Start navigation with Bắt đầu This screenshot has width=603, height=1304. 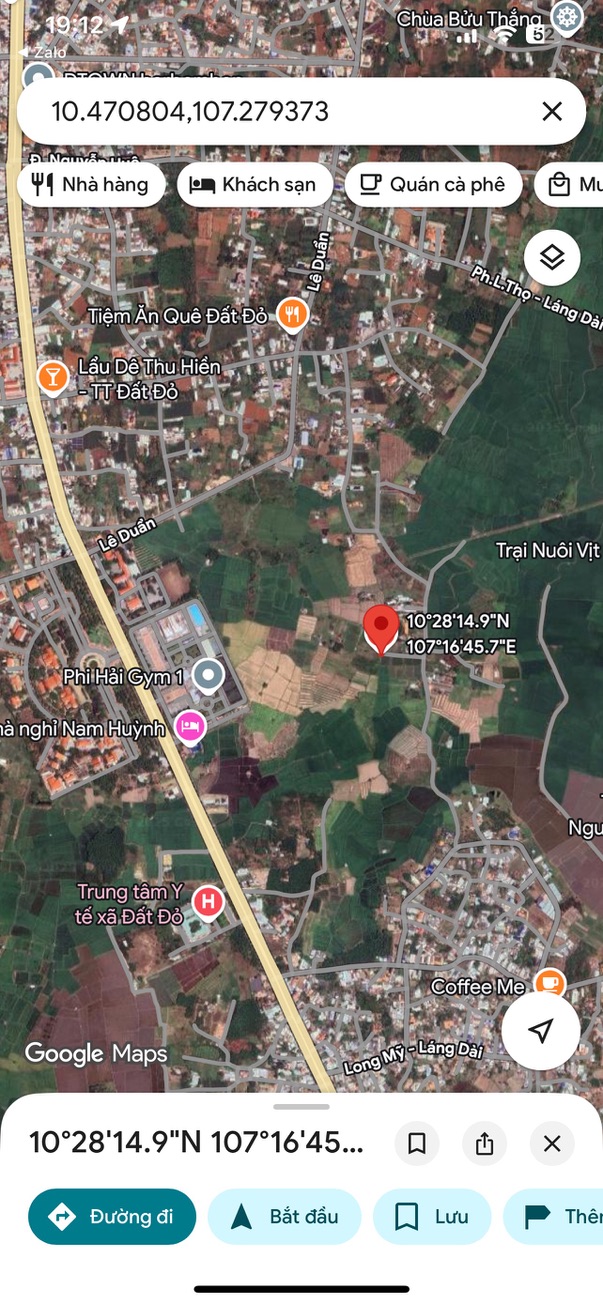click(x=285, y=1216)
